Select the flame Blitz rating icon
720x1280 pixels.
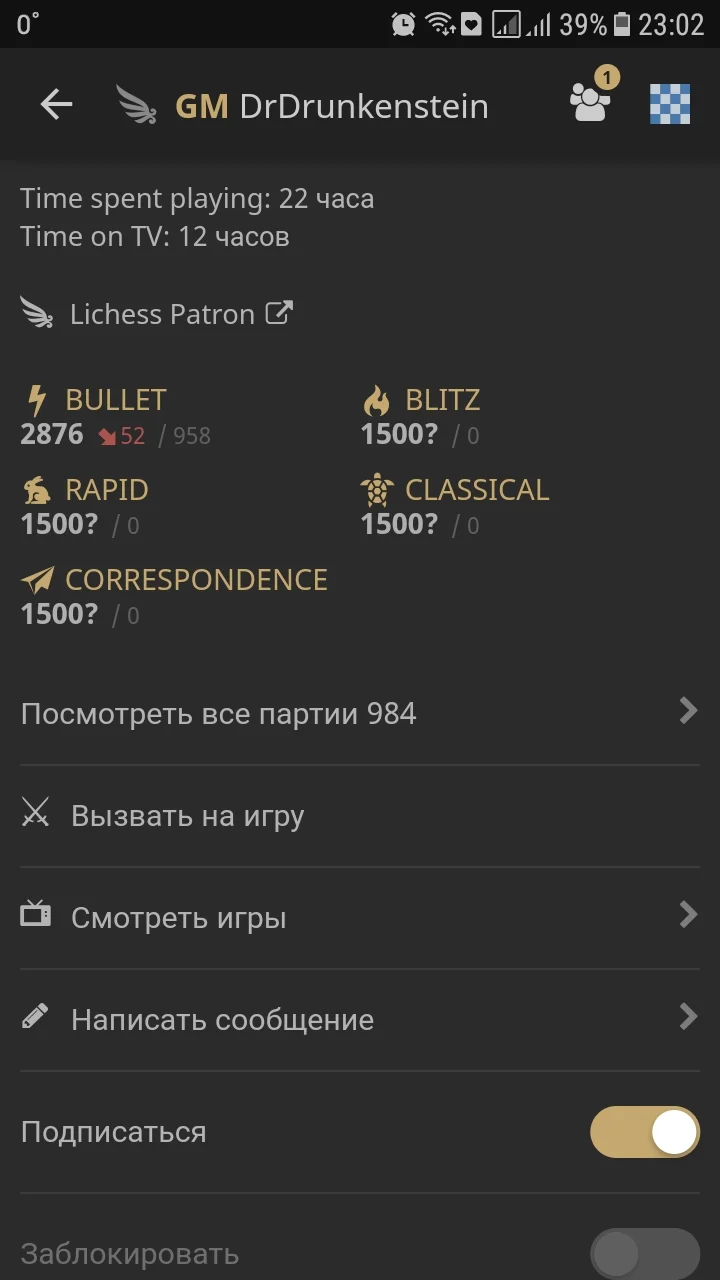pyautogui.click(x=376, y=398)
